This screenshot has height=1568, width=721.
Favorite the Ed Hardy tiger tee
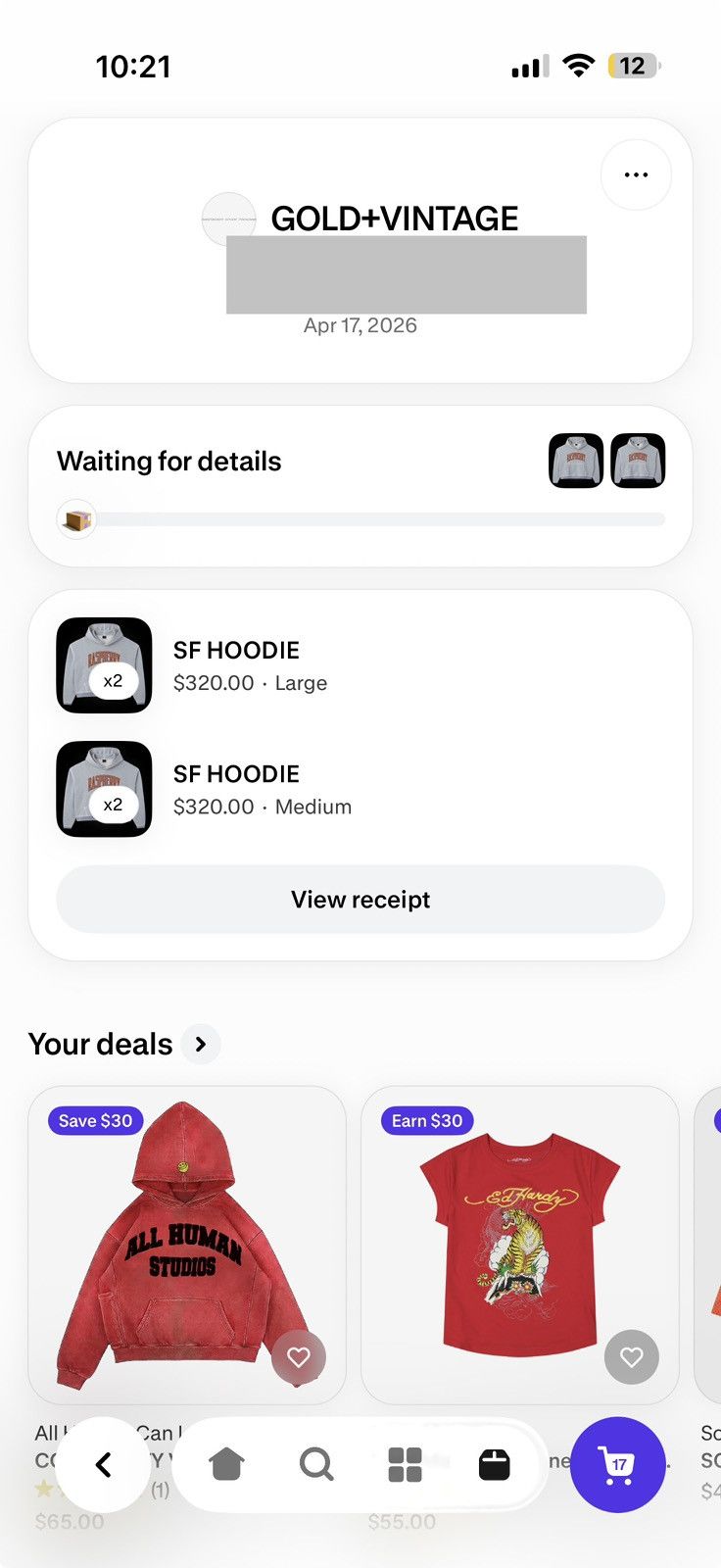(x=632, y=1357)
